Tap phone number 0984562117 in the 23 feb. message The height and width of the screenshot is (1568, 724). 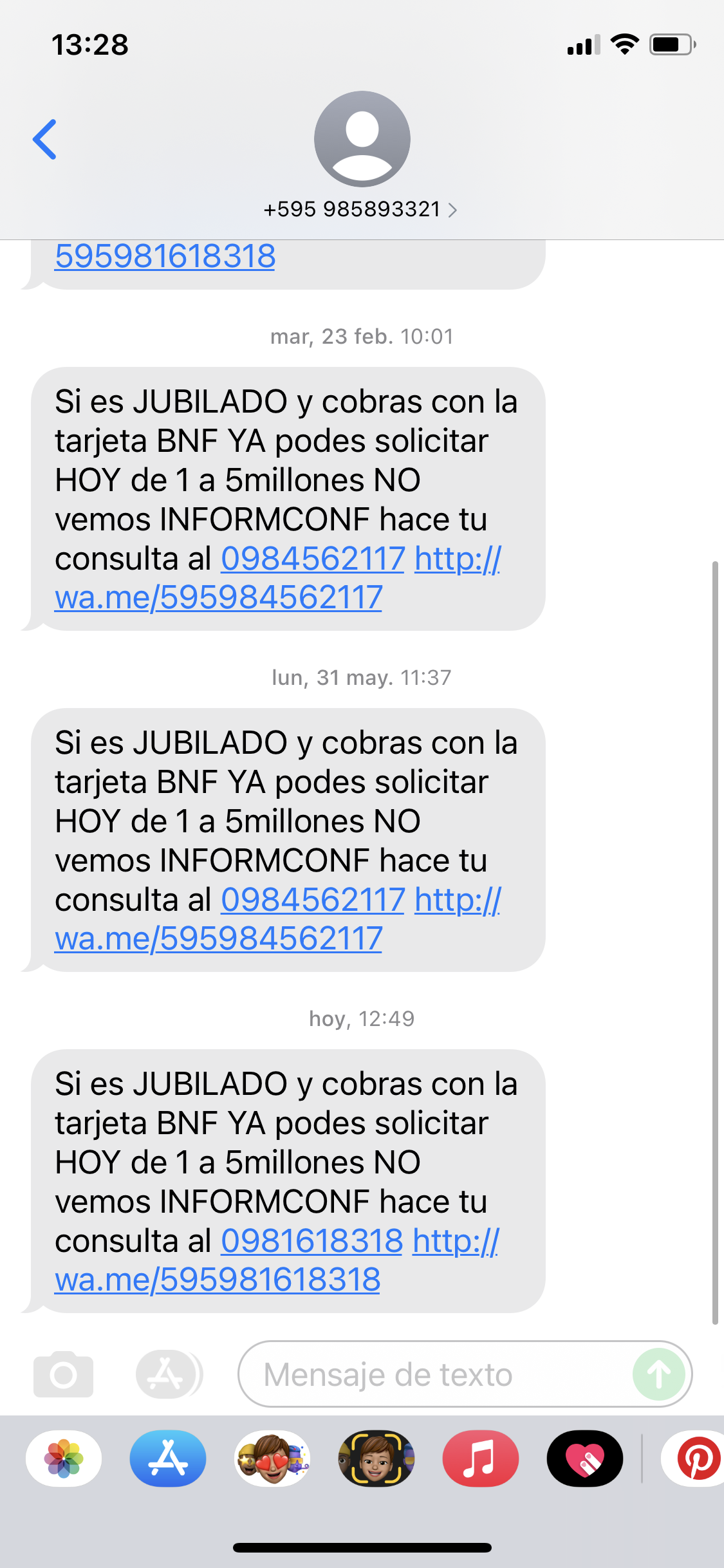[313, 559]
